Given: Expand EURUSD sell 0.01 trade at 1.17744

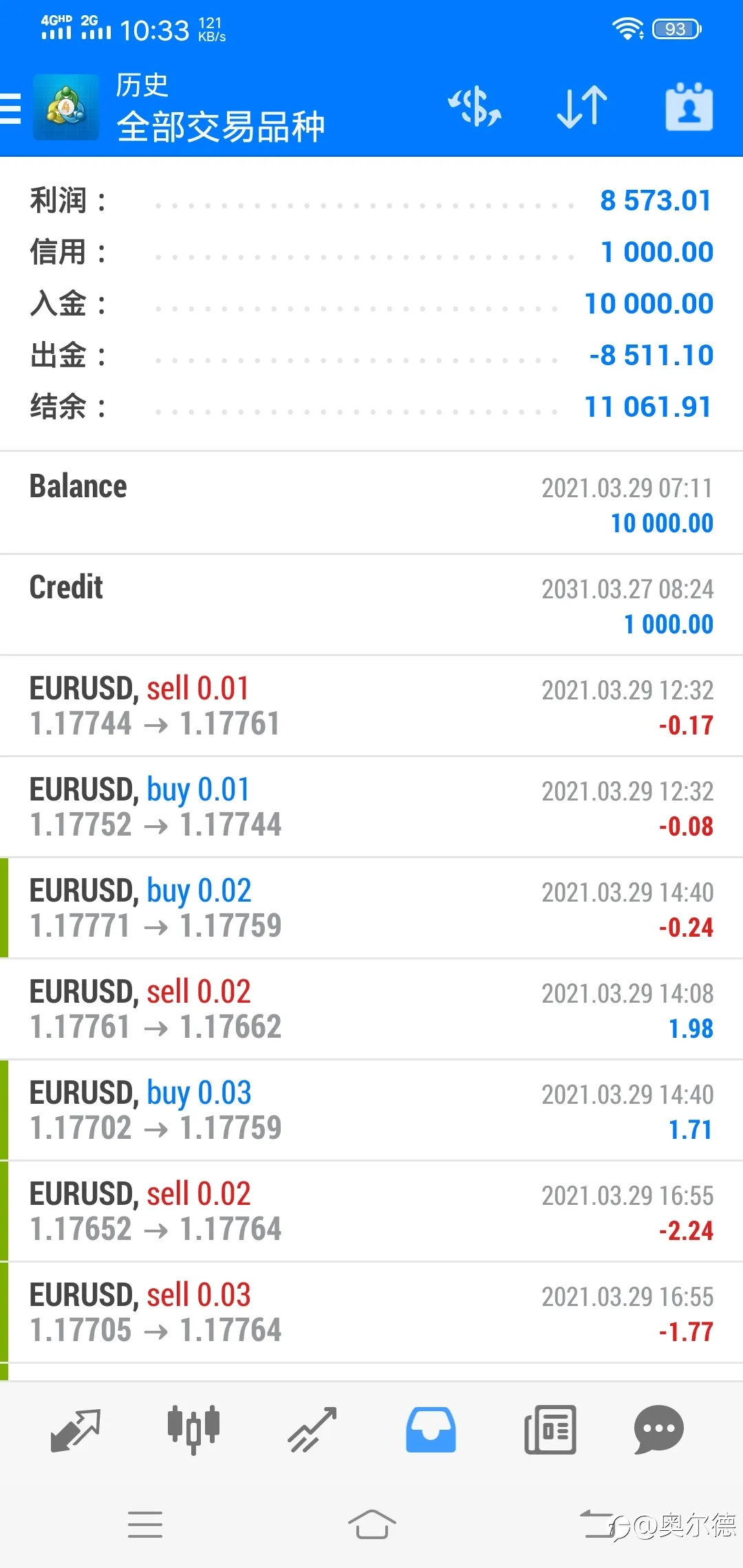Looking at the screenshot, I should [x=371, y=706].
